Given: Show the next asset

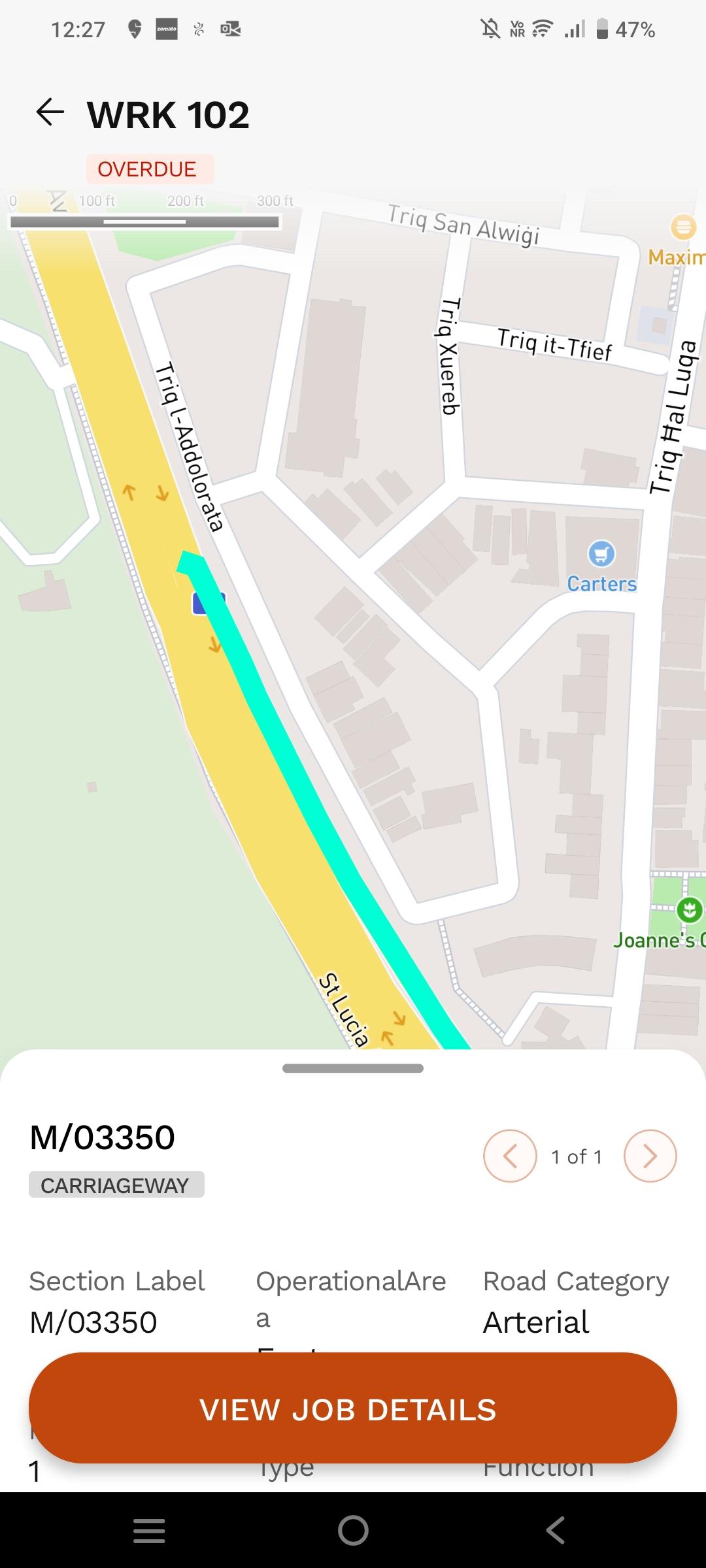Looking at the screenshot, I should point(650,1156).
